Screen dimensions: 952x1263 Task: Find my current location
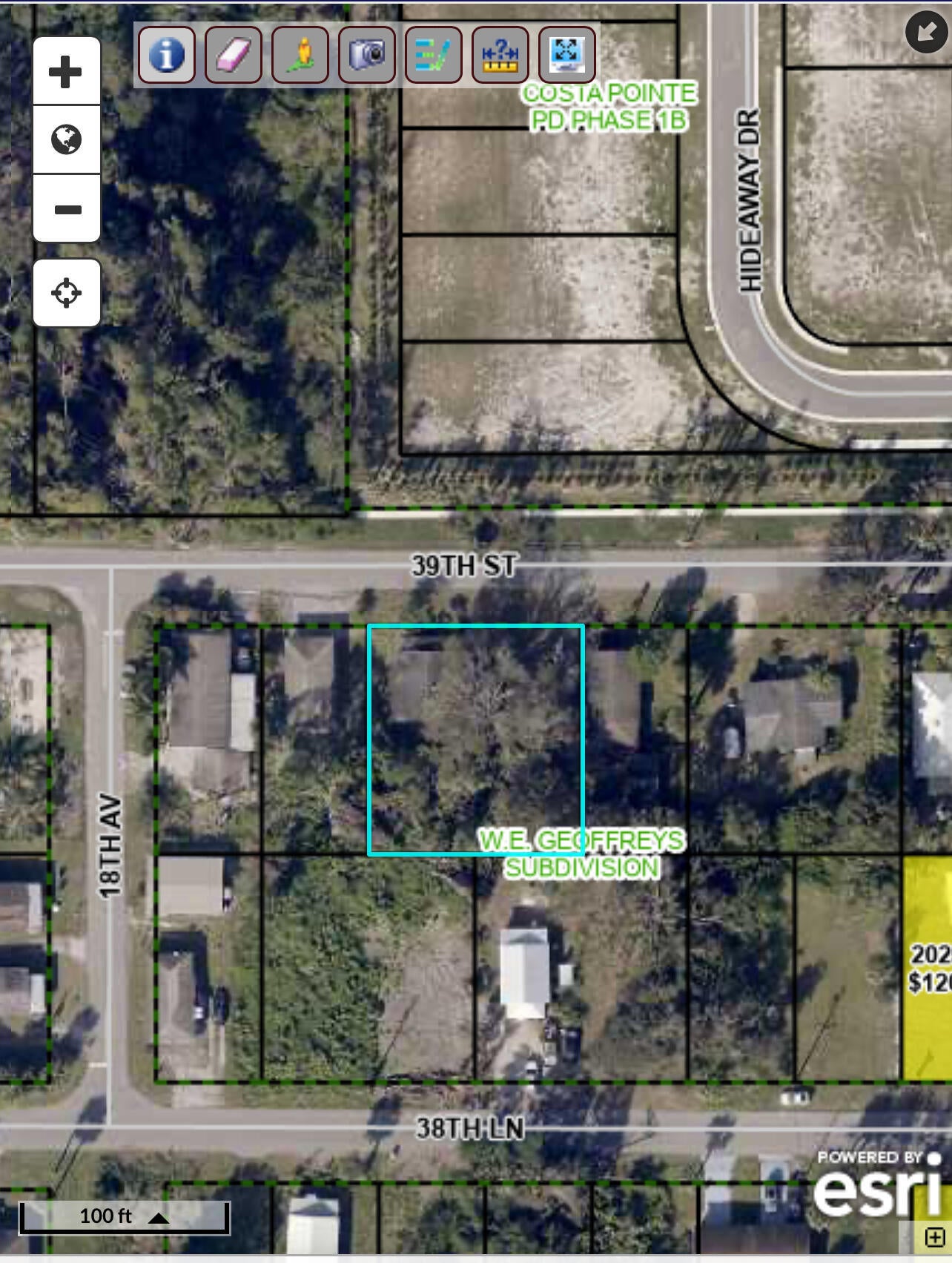[66, 293]
